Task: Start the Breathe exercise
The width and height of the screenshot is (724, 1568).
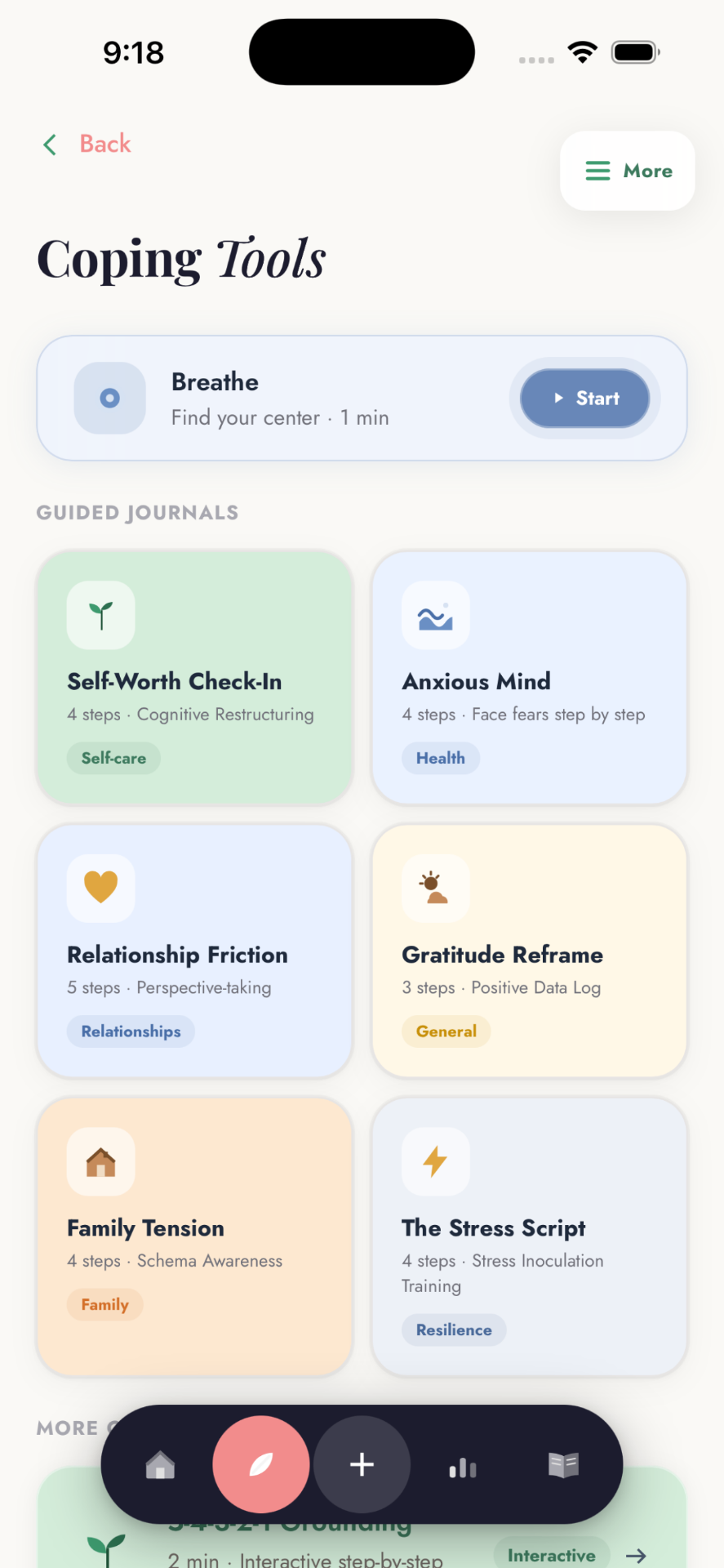Action: (584, 399)
